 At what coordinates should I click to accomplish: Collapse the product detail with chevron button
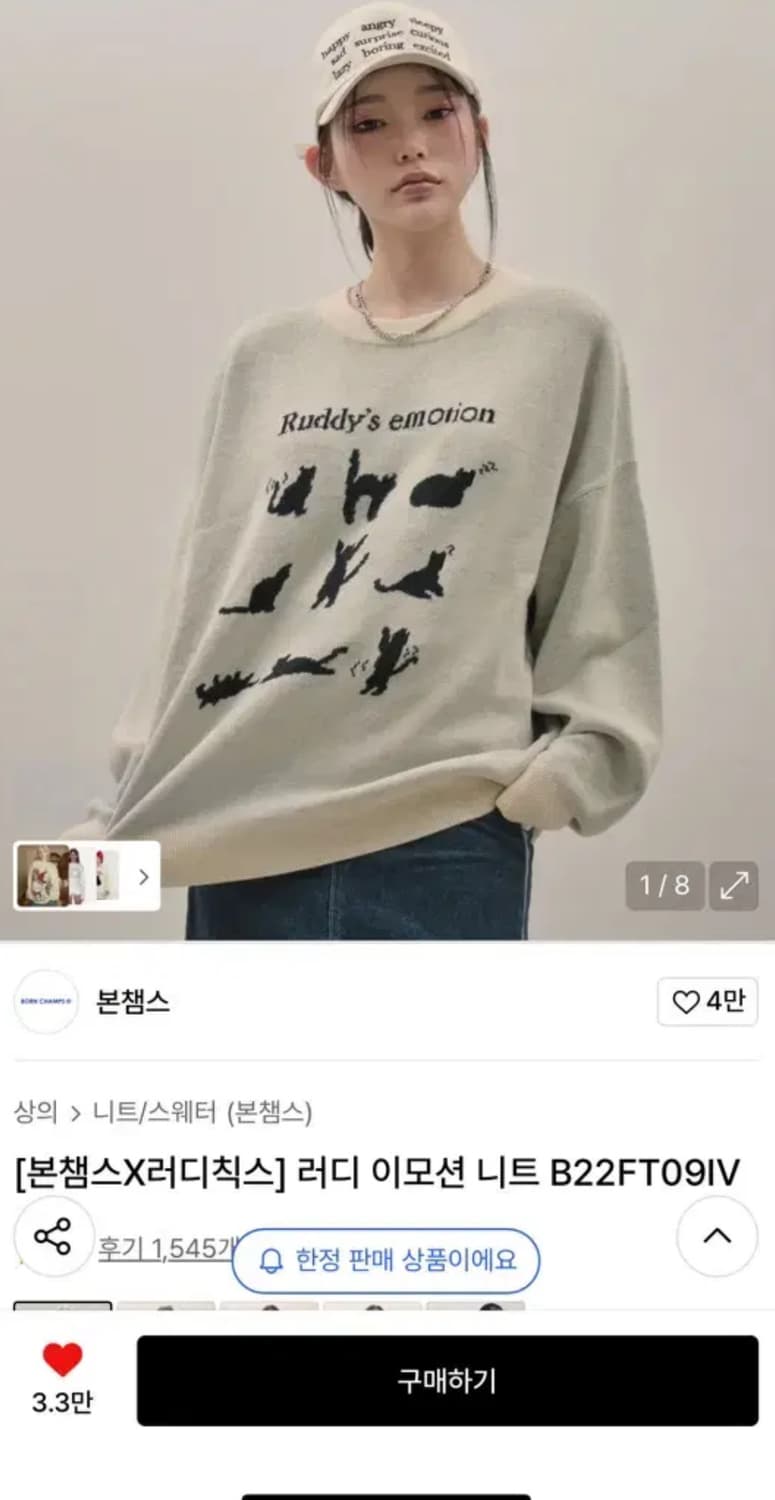click(x=716, y=1236)
